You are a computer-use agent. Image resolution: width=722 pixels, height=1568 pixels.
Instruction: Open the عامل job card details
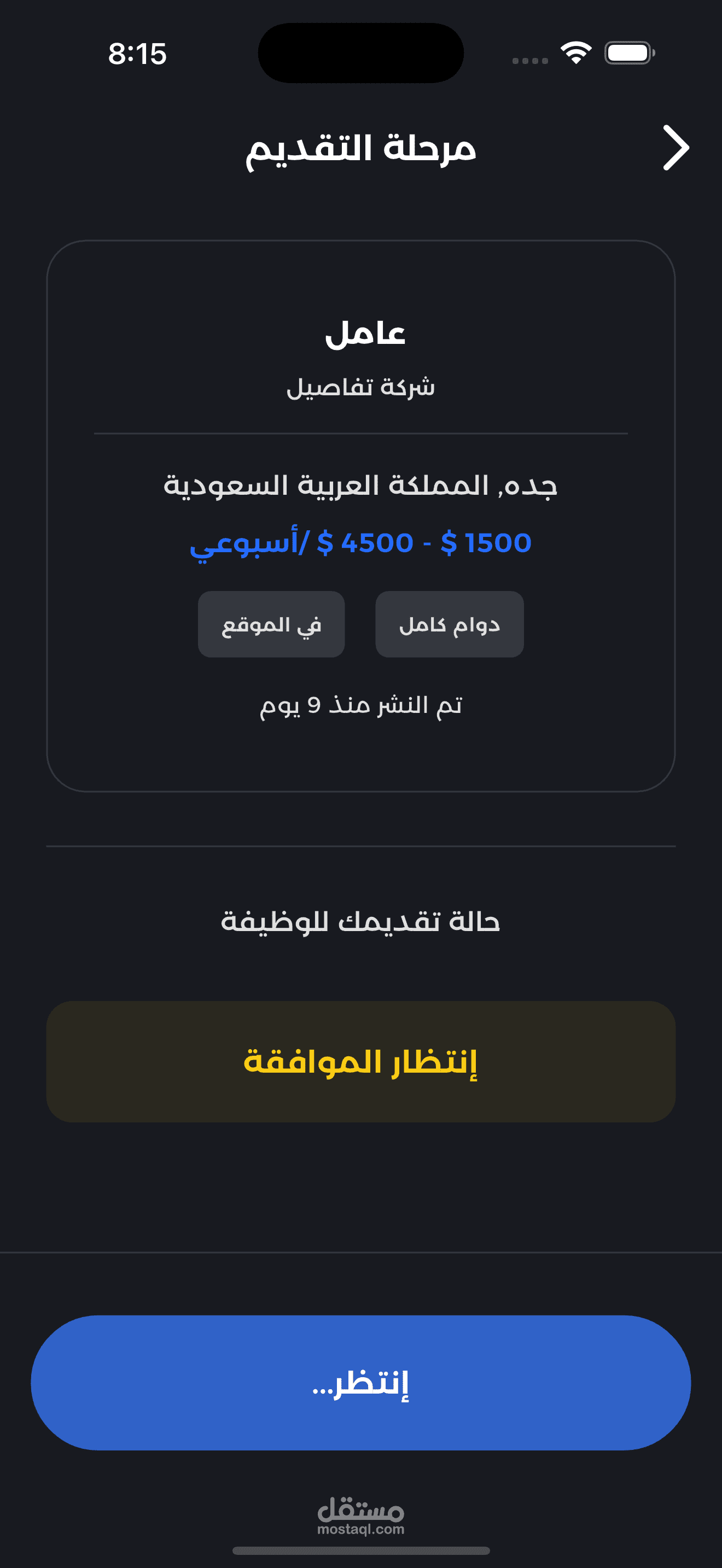tap(361, 516)
